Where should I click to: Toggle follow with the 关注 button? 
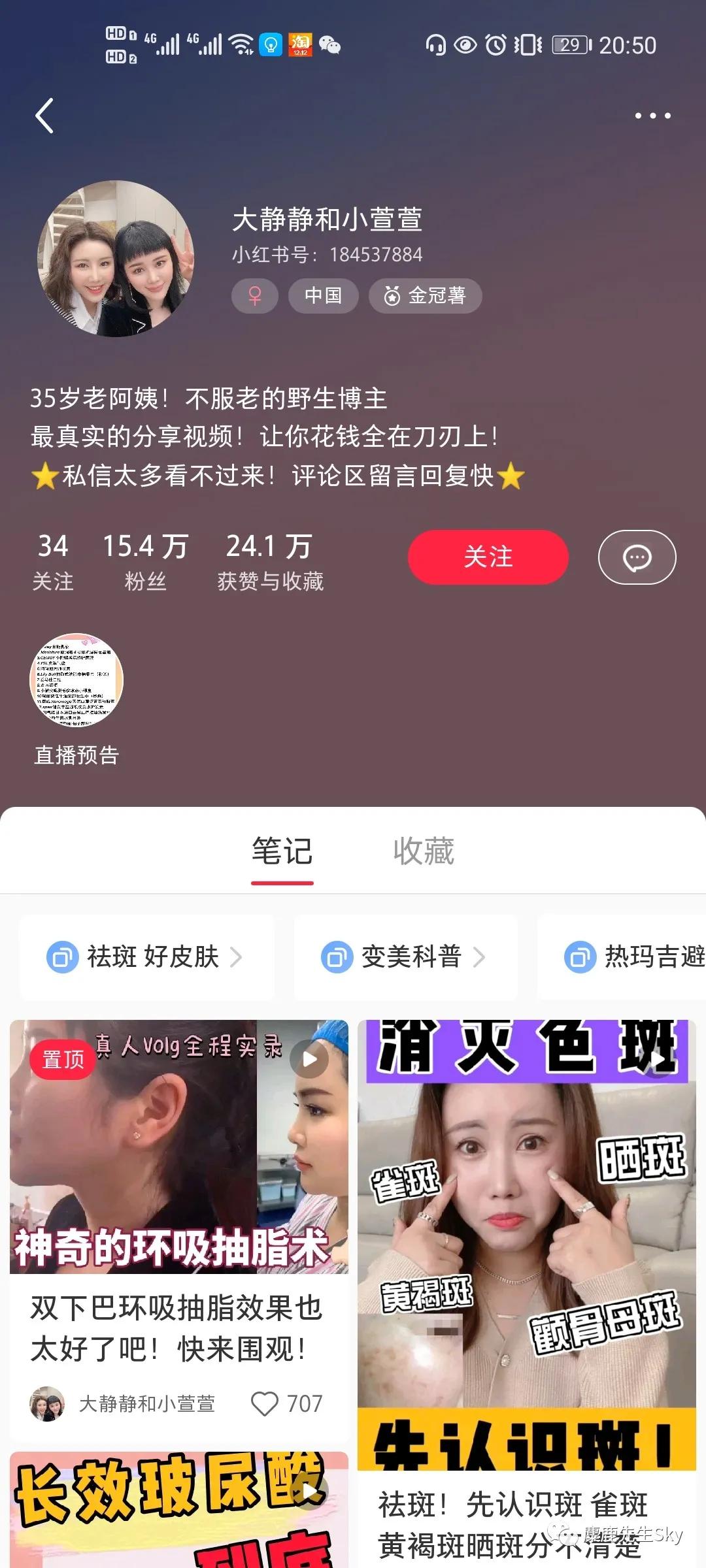tap(488, 557)
